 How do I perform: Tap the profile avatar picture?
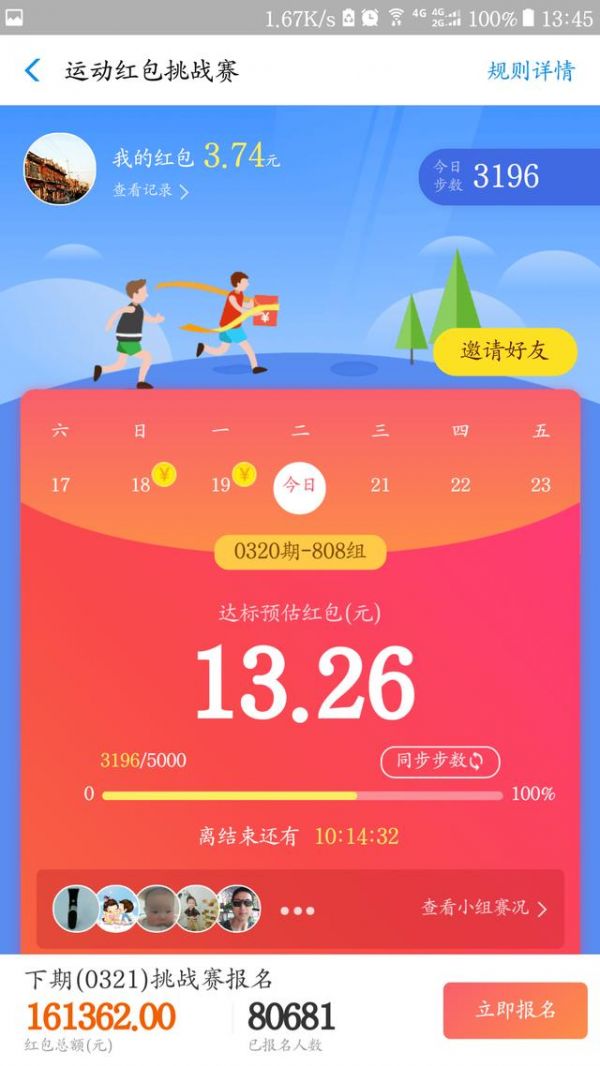[x=60, y=169]
